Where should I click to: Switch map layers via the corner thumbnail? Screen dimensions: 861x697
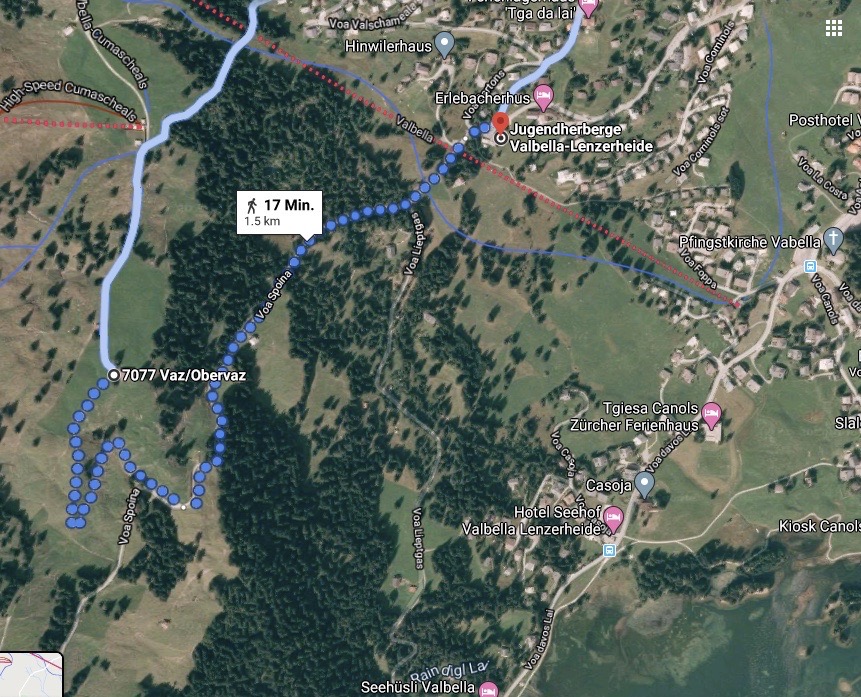pos(30,675)
